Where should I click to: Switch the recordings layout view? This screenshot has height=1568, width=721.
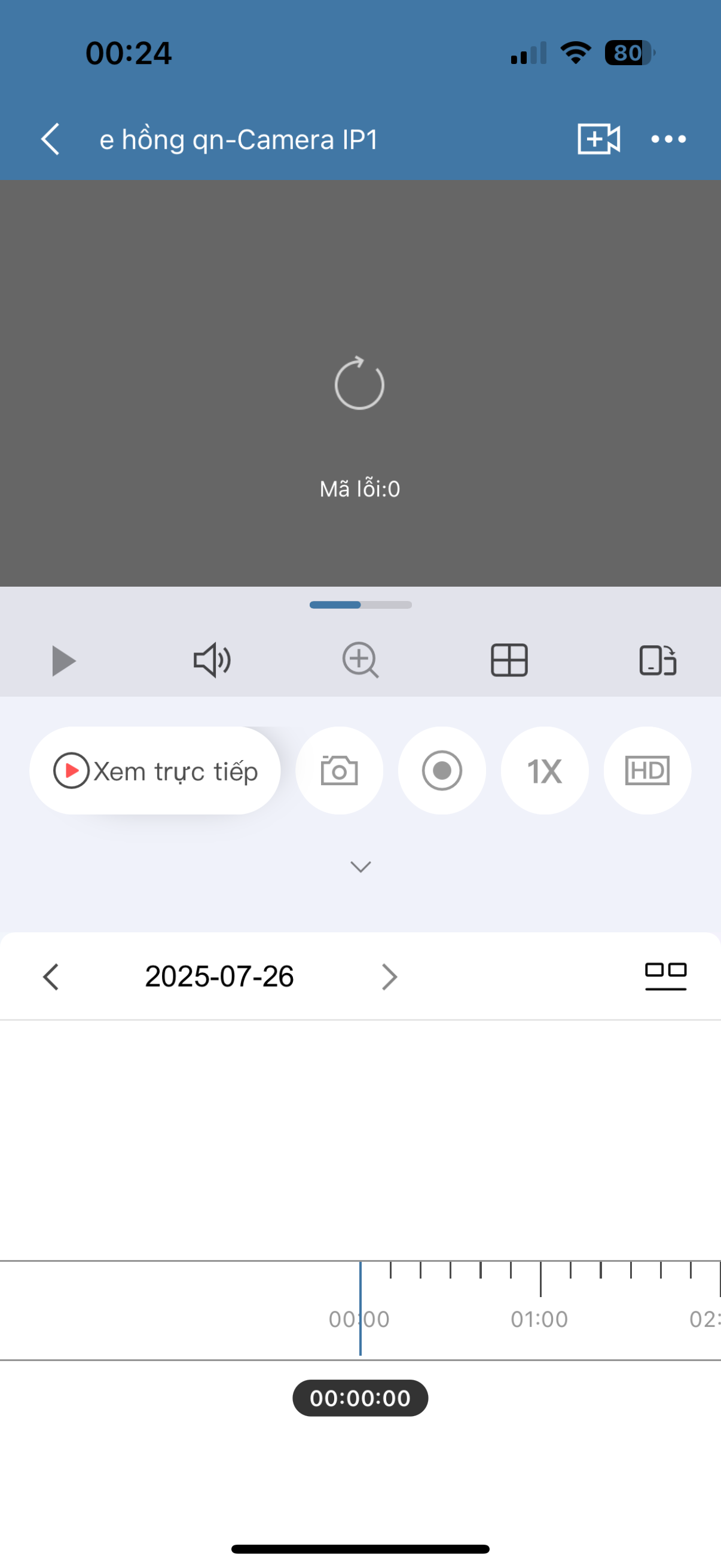[665, 976]
